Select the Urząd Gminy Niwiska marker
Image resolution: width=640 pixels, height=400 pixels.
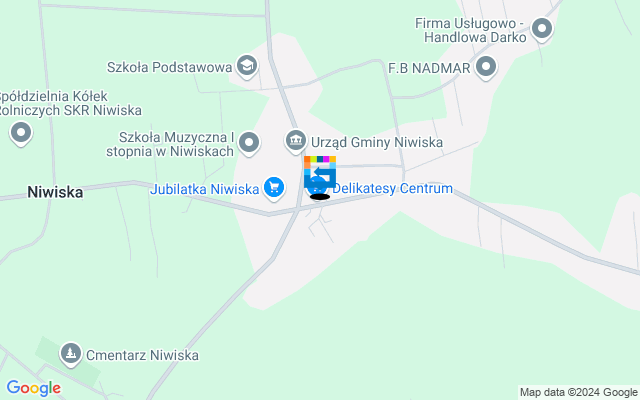295,139
